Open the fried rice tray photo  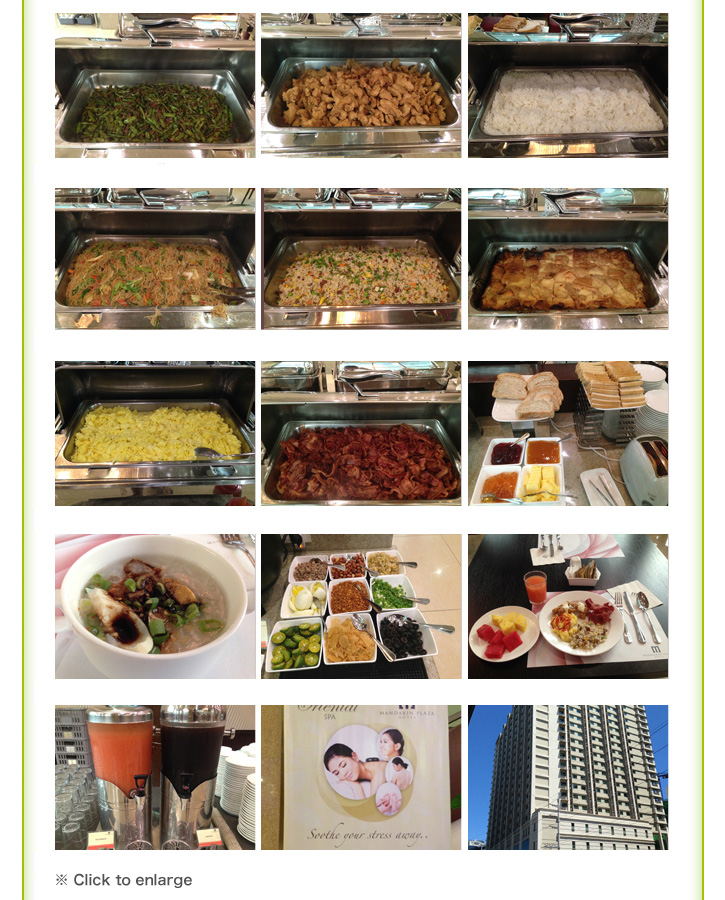pyautogui.click(x=361, y=259)
